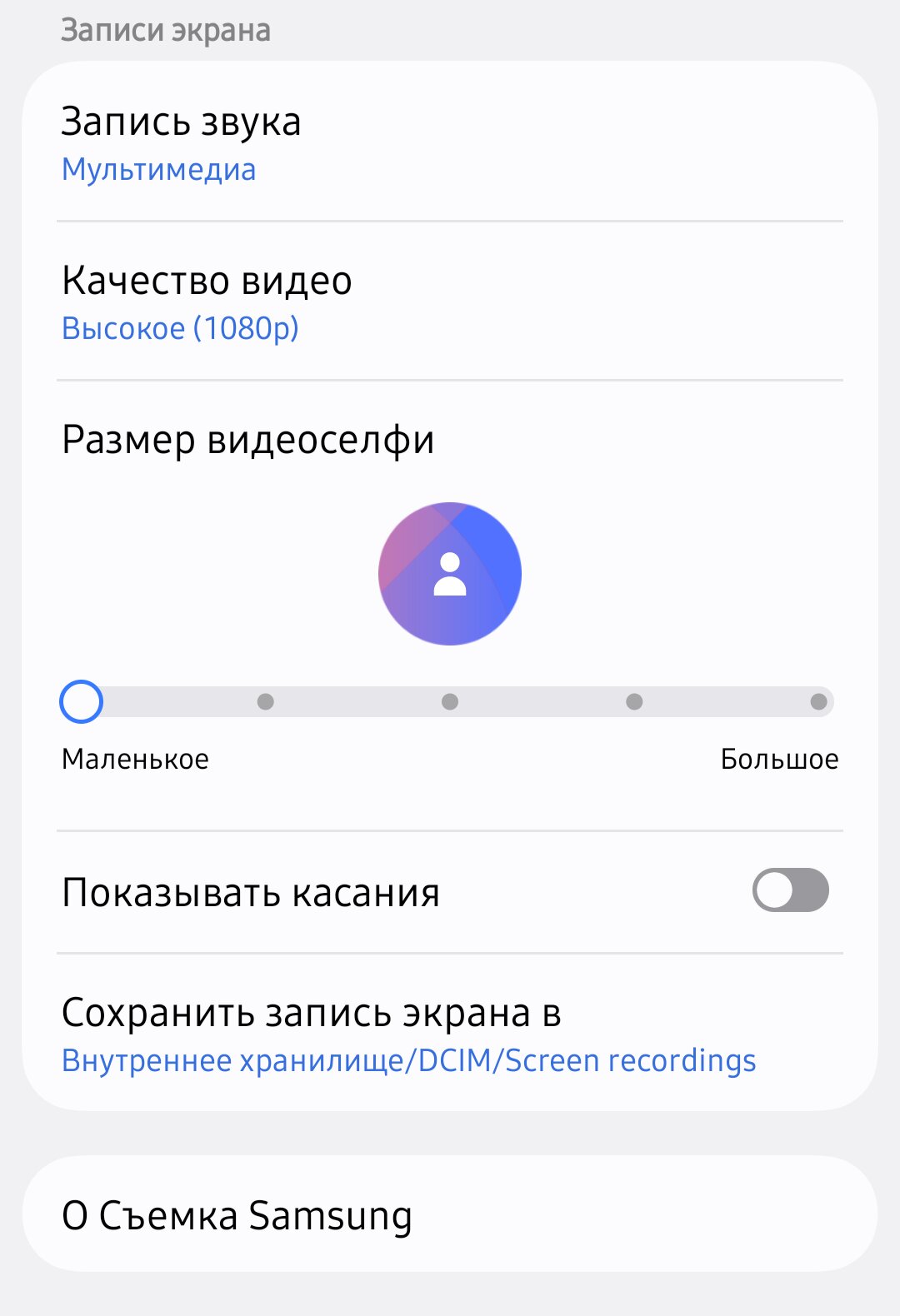900x1316 pixels.
Task: Open Качество видео options
Action: (x=450, y=302)
